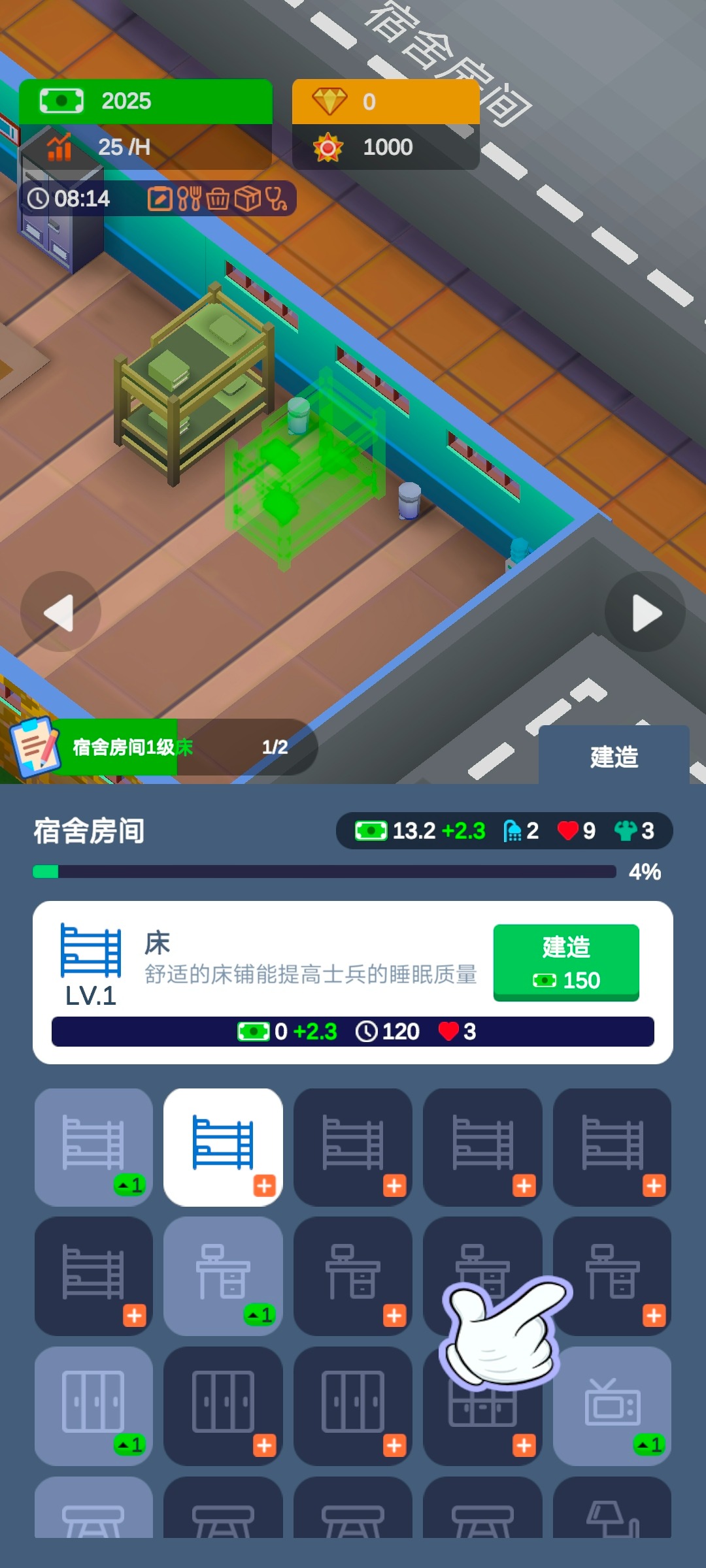Select the lamp furniture tile

point(612,1509)
